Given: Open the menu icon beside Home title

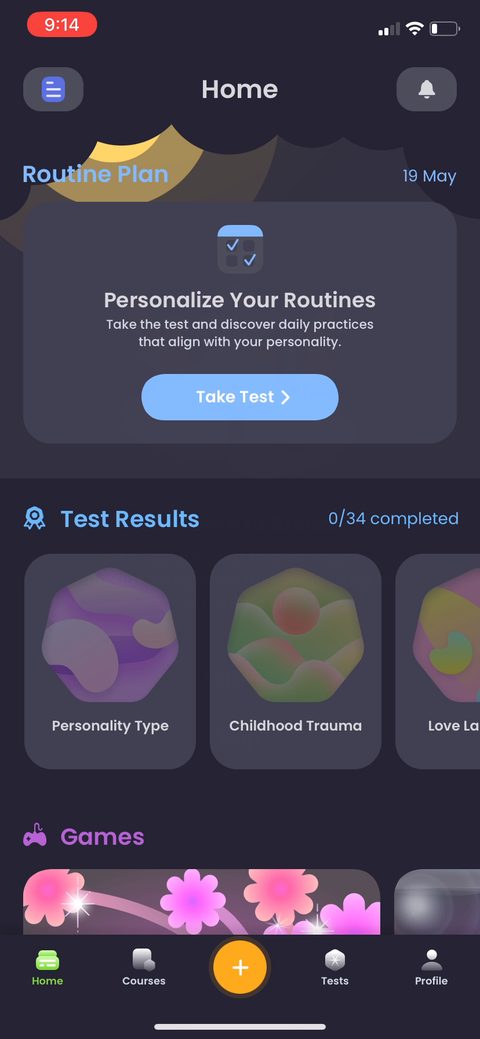Looking at the screenshot, I should coord(53,89).
